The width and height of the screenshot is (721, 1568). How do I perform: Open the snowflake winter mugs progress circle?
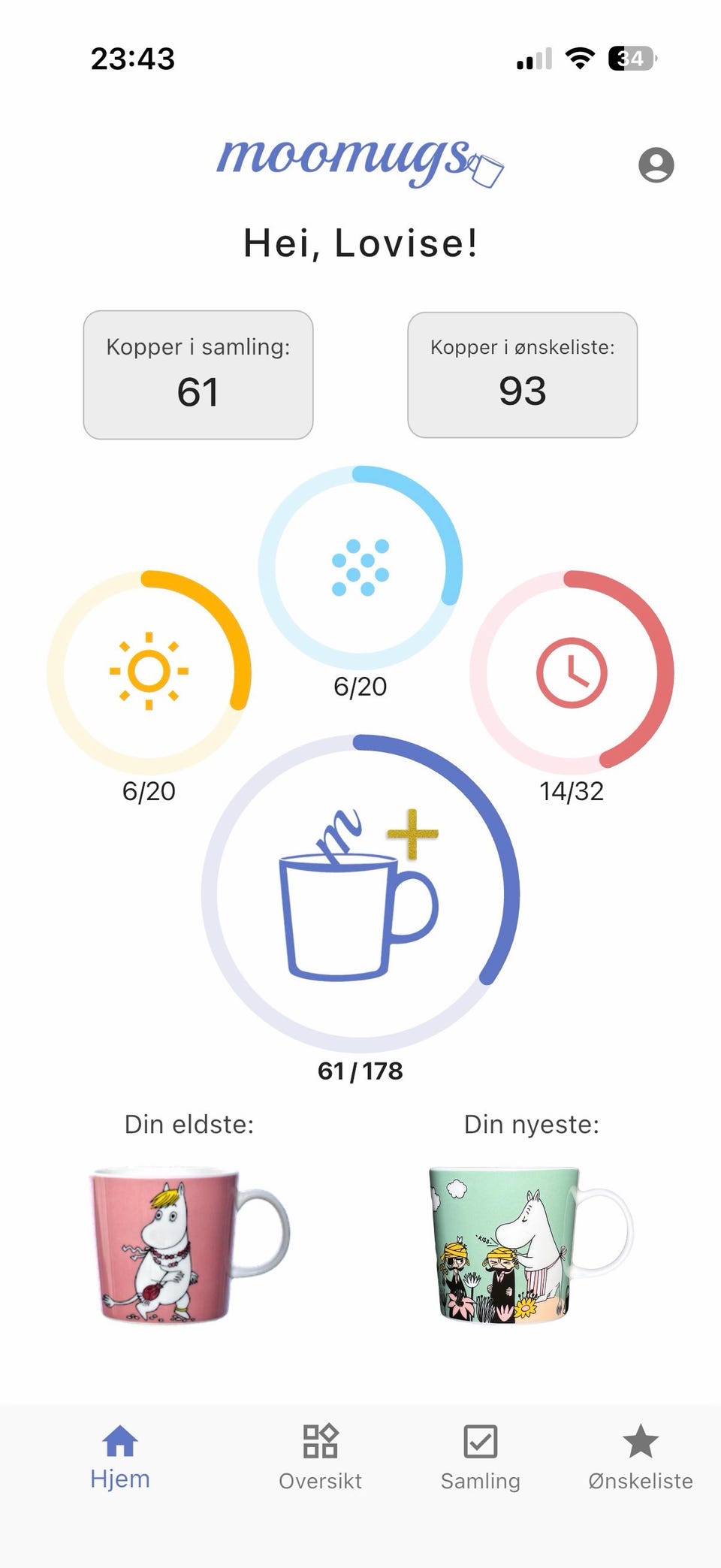click(x=360, y=567)
